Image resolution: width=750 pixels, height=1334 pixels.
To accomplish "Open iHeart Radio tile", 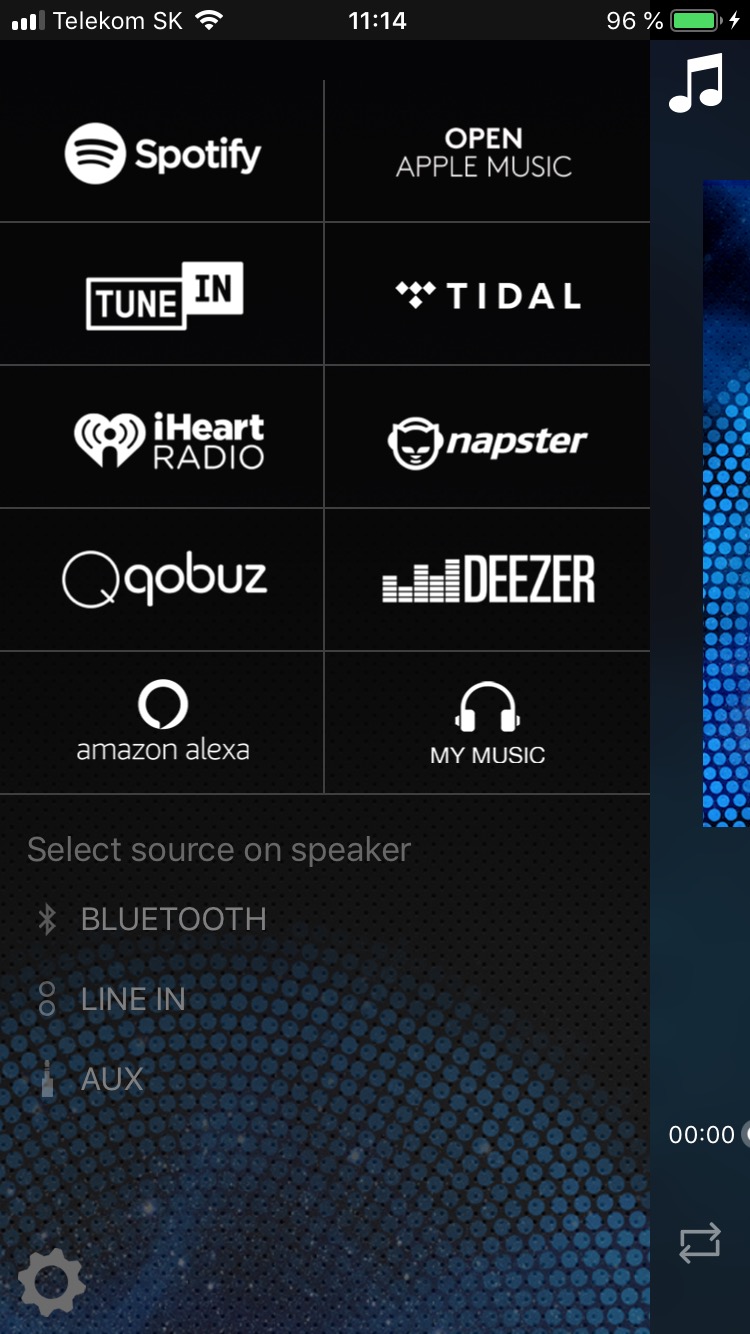I will click(x=162, y=438).
